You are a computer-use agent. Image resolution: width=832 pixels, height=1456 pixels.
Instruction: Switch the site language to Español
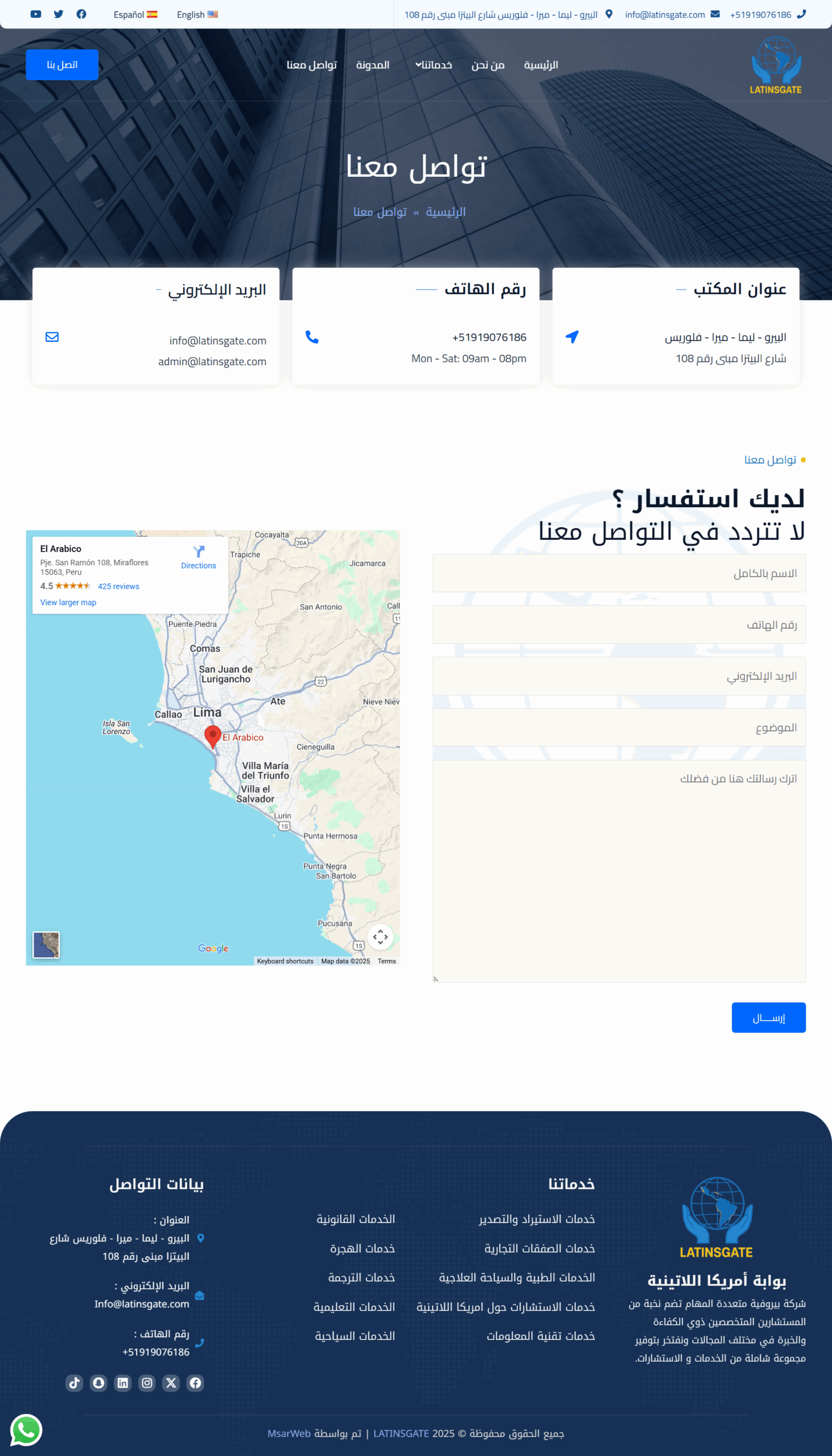point(135,14)
